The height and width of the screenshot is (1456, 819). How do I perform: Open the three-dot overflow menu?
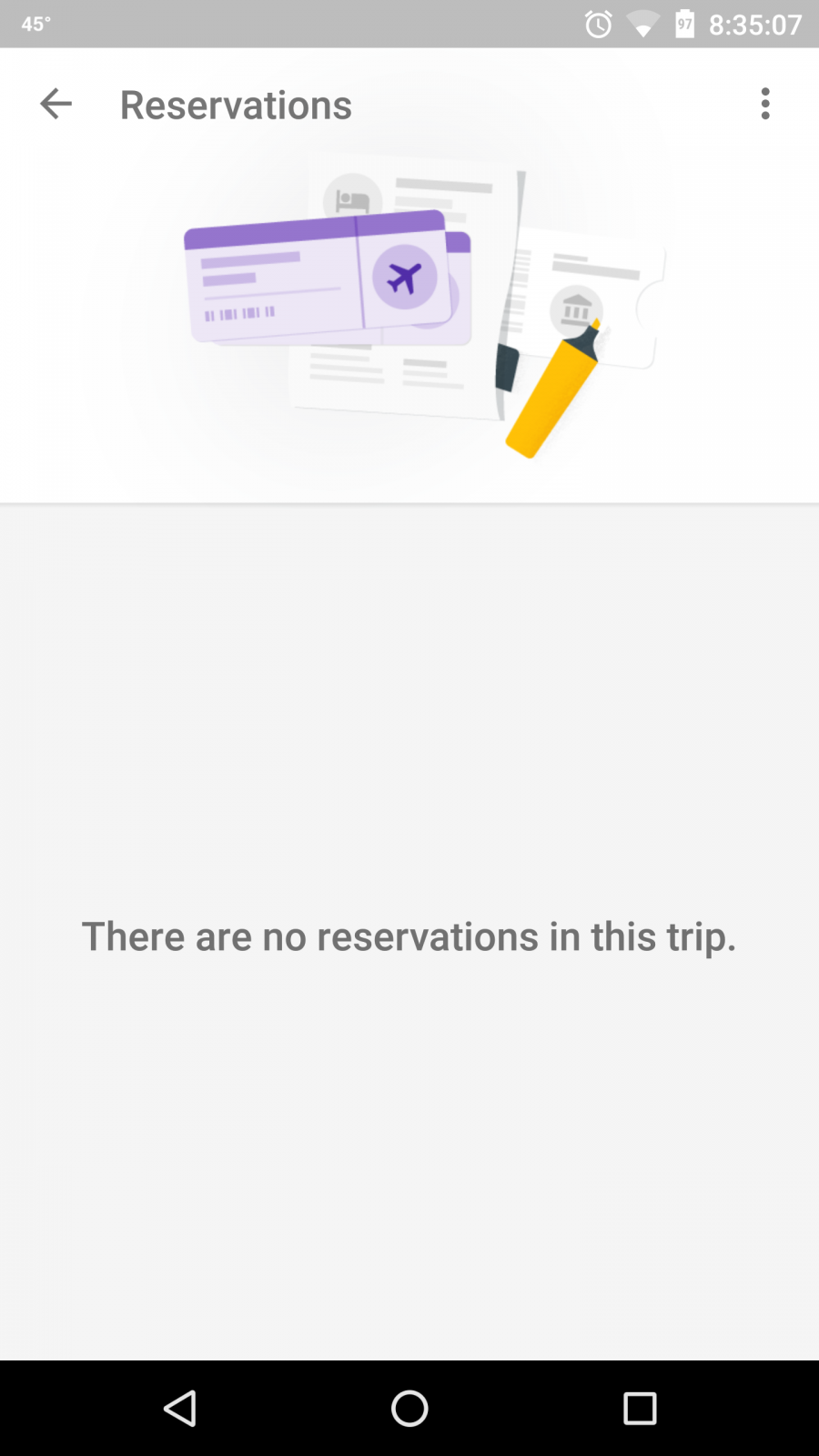pyautogui.click(x=765, y=104)
